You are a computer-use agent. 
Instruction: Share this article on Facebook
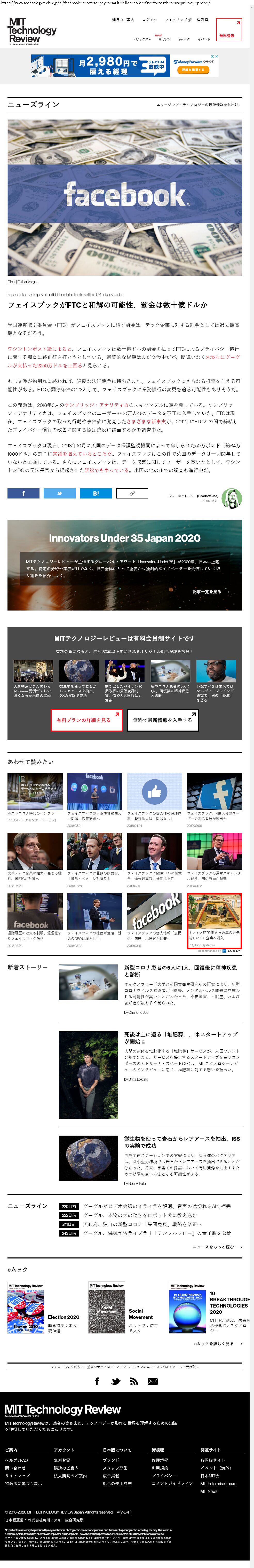pos(23,494)
